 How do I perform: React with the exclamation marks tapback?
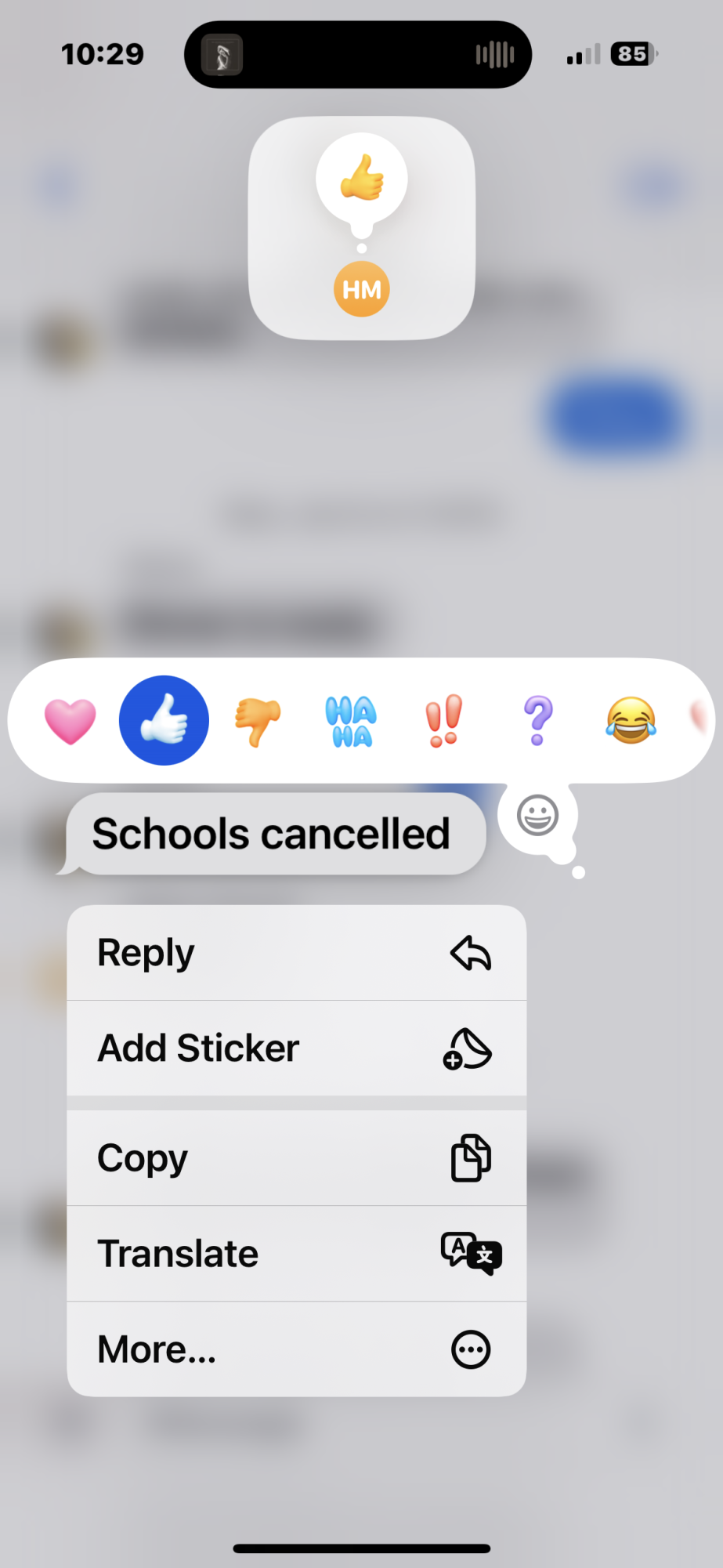[x=444, y=721]
